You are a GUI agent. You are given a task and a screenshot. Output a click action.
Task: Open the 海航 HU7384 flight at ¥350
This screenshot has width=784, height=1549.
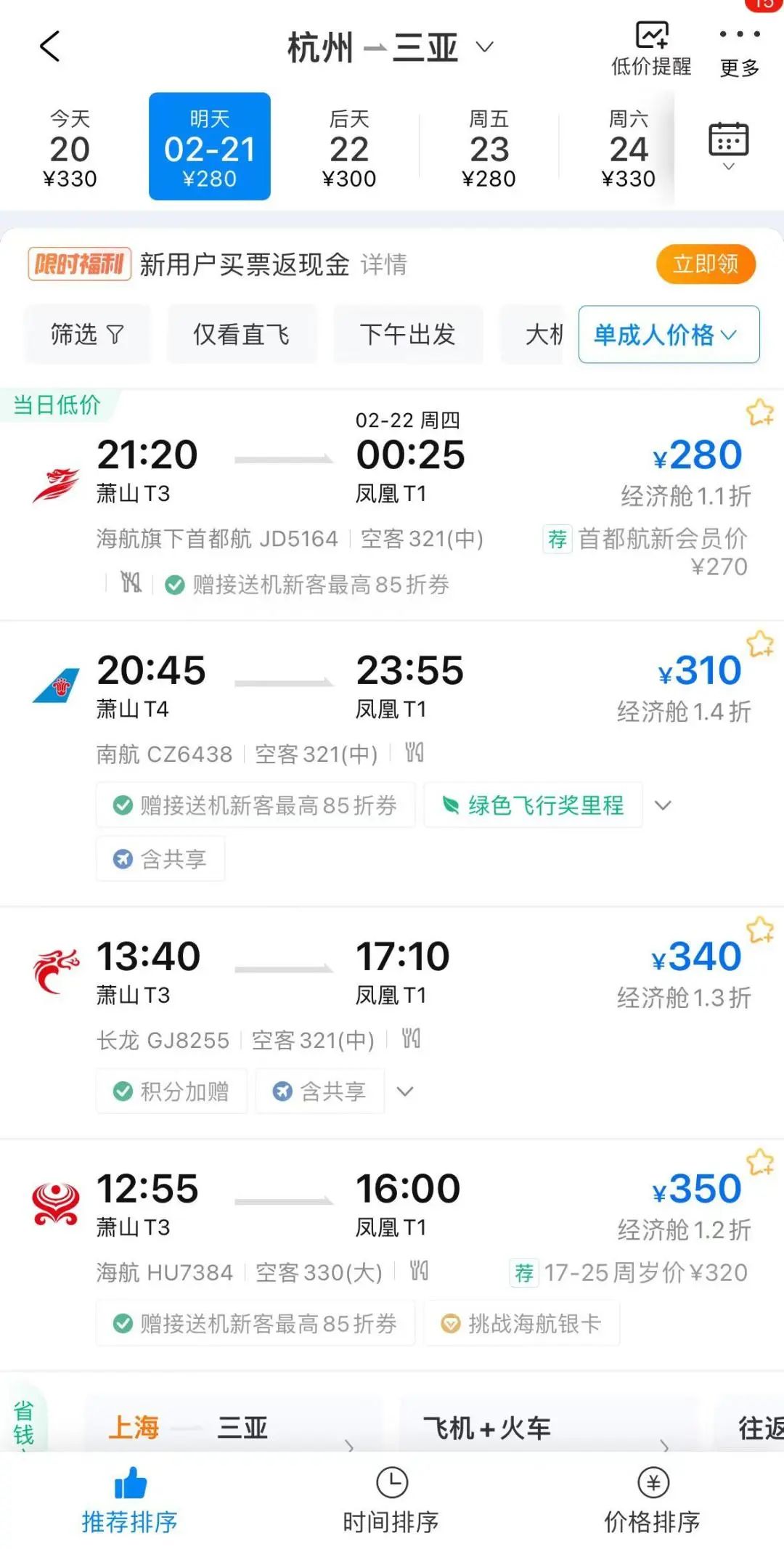(x=392, y=1256)
